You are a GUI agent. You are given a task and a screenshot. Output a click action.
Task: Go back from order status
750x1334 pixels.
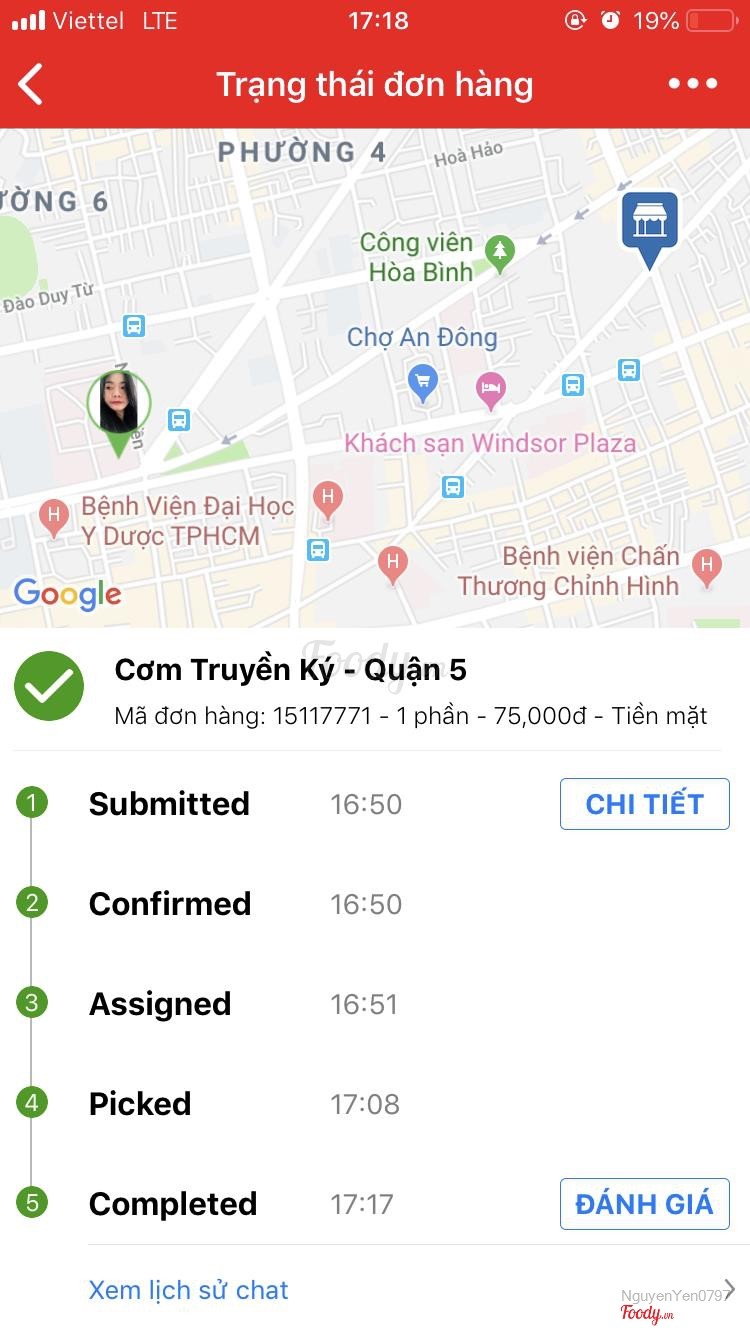coord(32,85)
